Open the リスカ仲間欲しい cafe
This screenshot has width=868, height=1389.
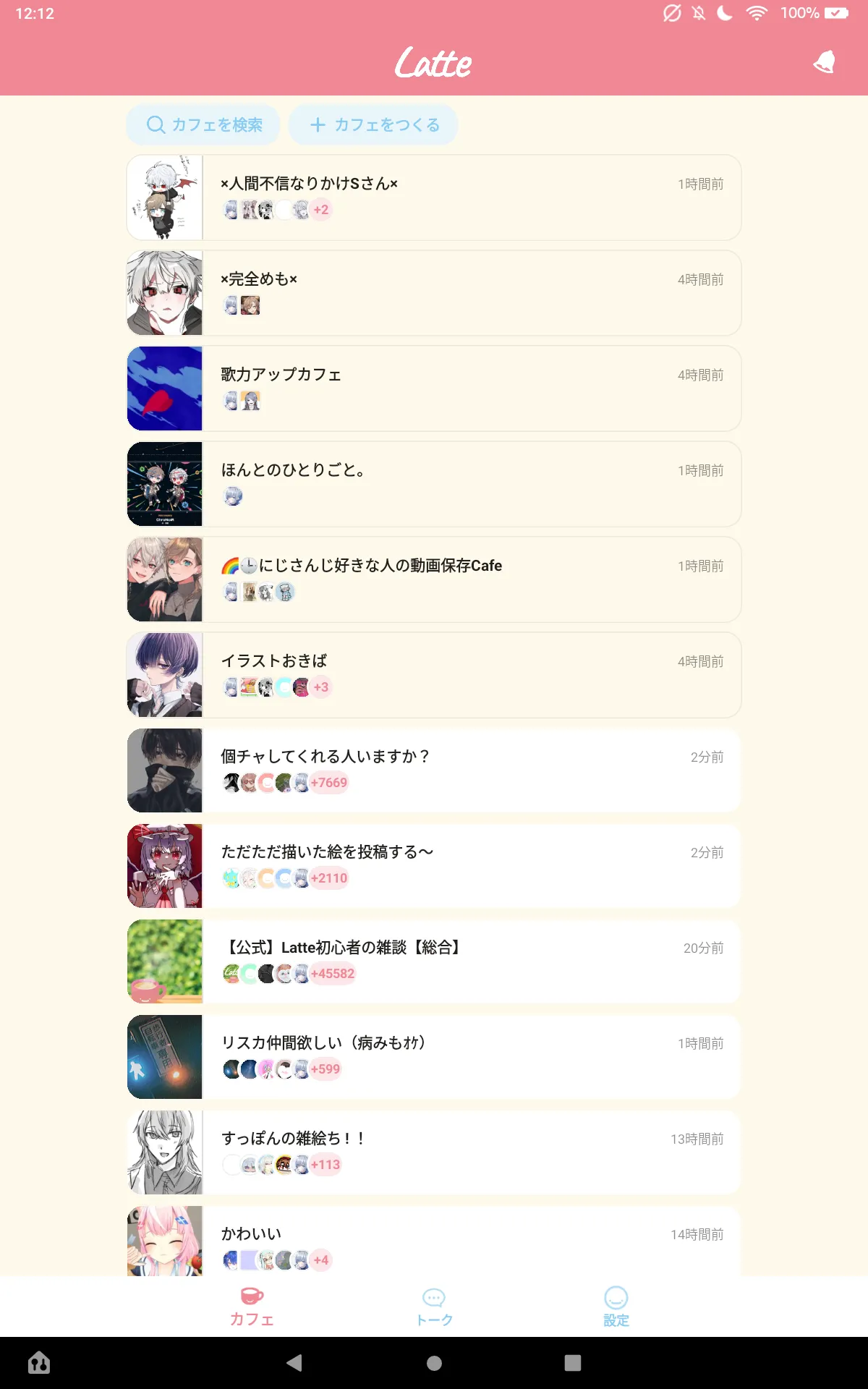tap(434, 1057)
